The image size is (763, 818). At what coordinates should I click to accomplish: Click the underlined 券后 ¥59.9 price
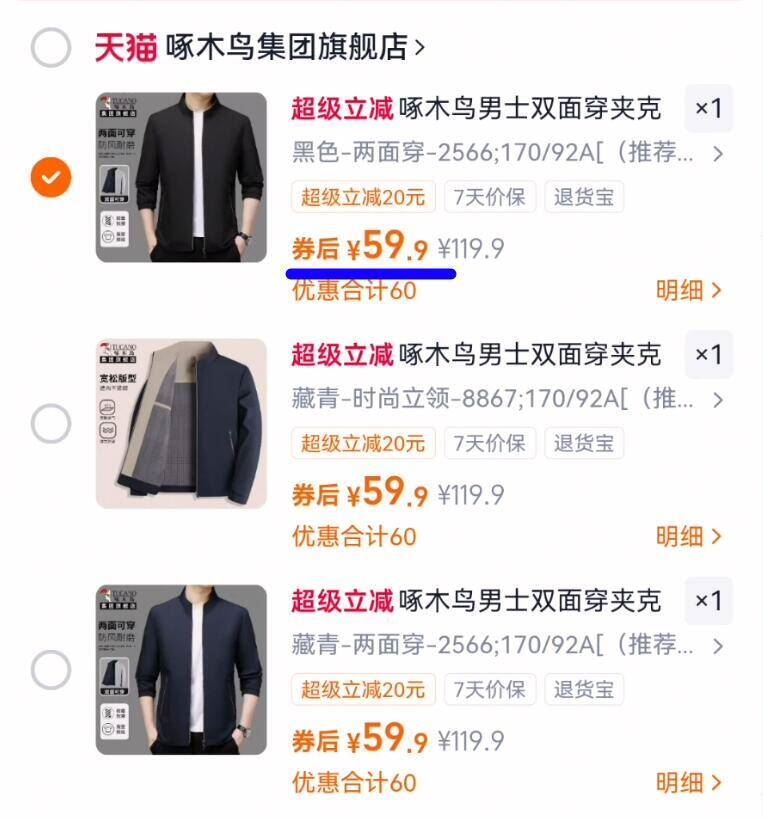[x=356, y=248]
